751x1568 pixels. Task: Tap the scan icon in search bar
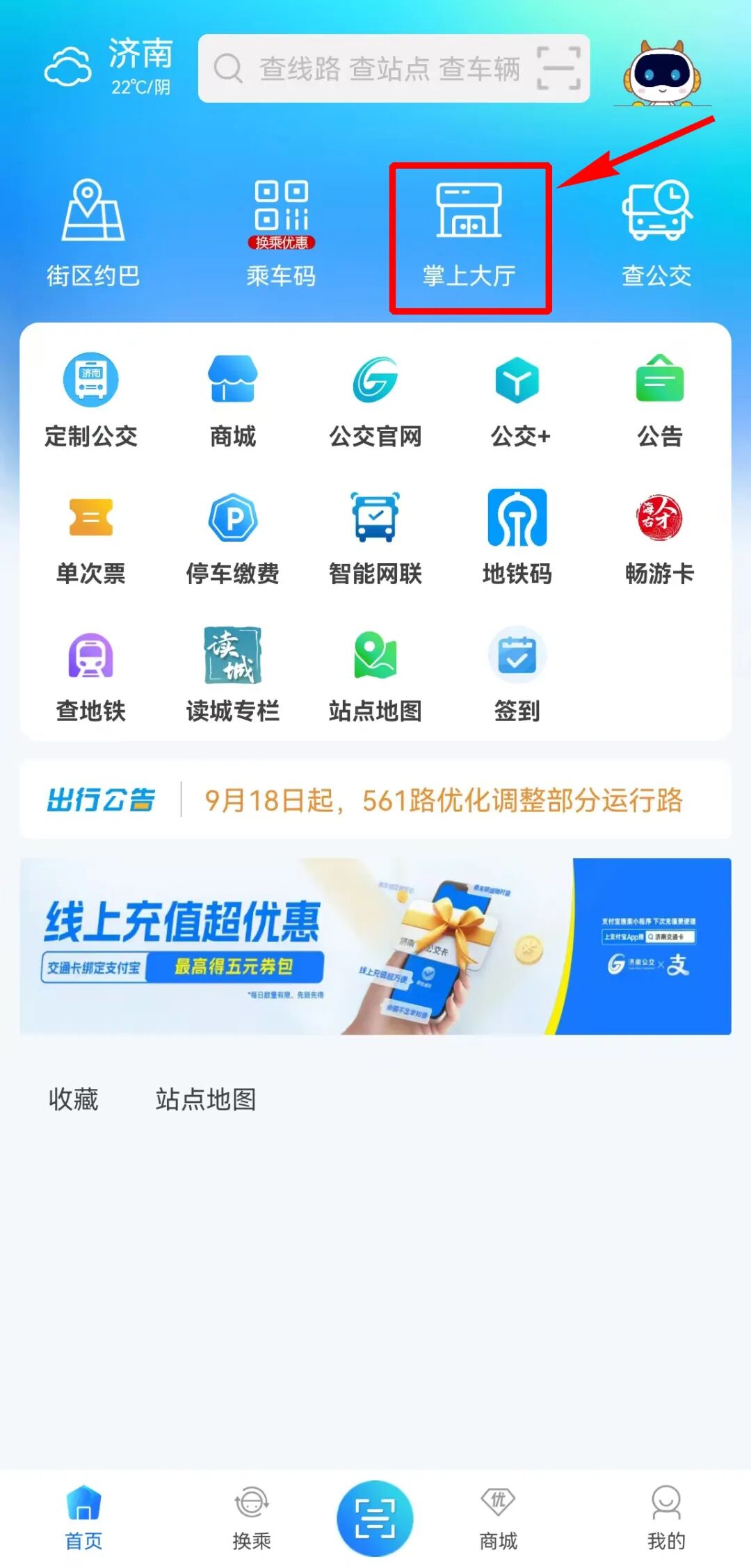click(x=558, y=68)
